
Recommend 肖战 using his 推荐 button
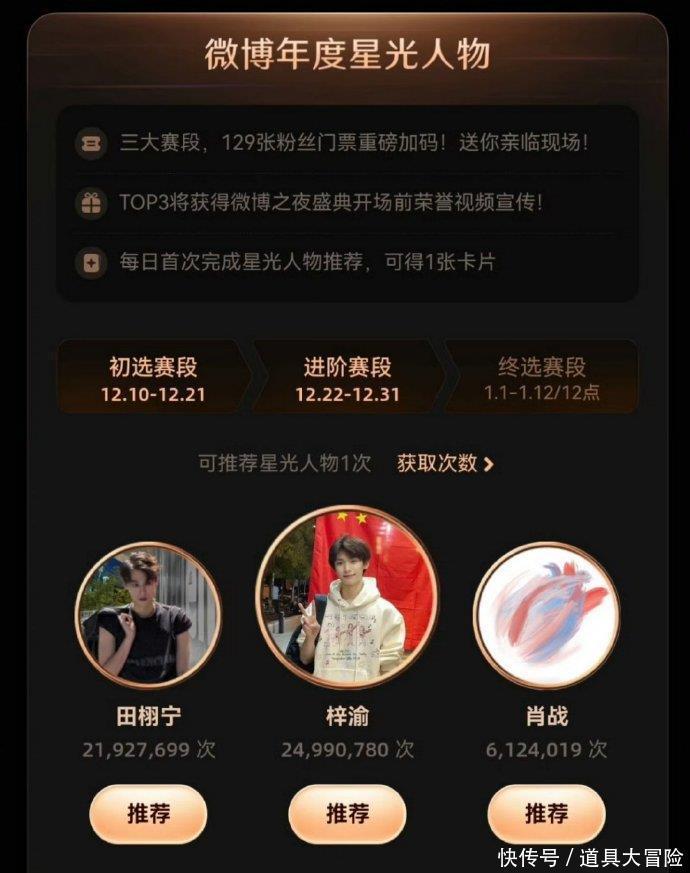(546, 814)
